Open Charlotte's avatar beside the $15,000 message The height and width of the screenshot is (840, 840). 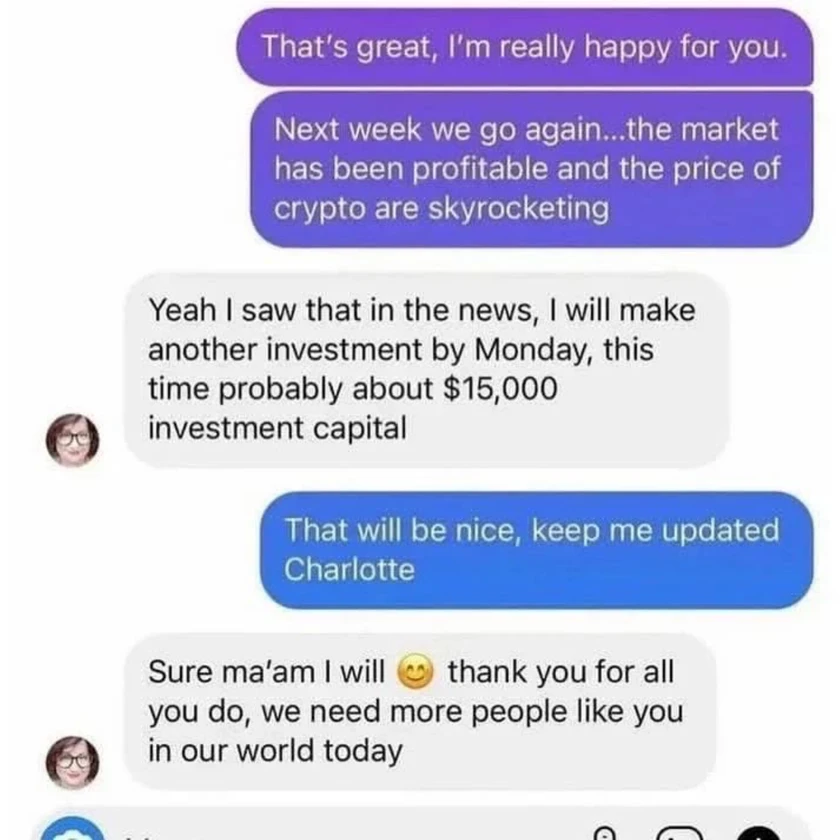coord(73,437)
